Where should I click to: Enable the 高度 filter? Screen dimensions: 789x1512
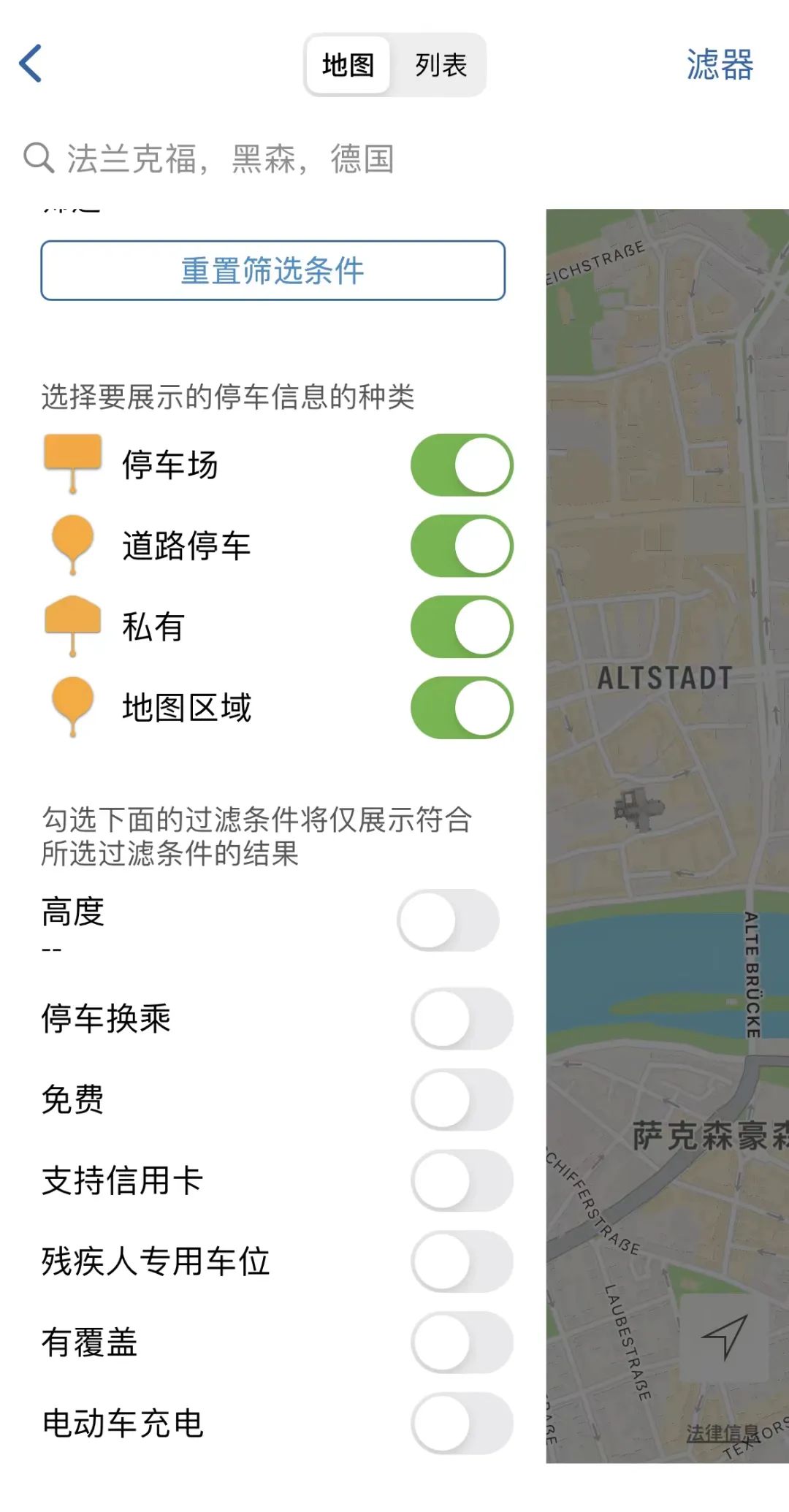449,920
